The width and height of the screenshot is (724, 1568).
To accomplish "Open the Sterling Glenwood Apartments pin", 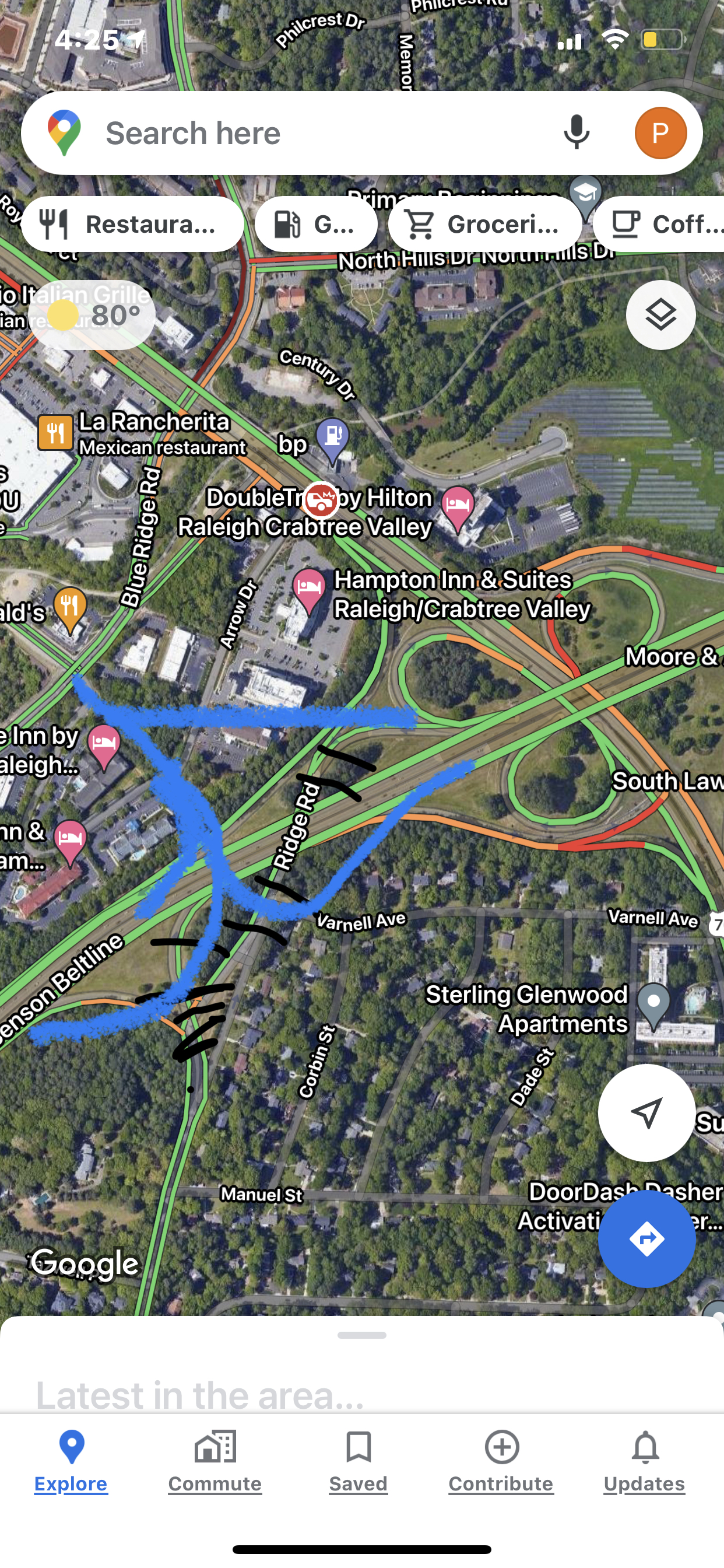I will (653, 1002).
